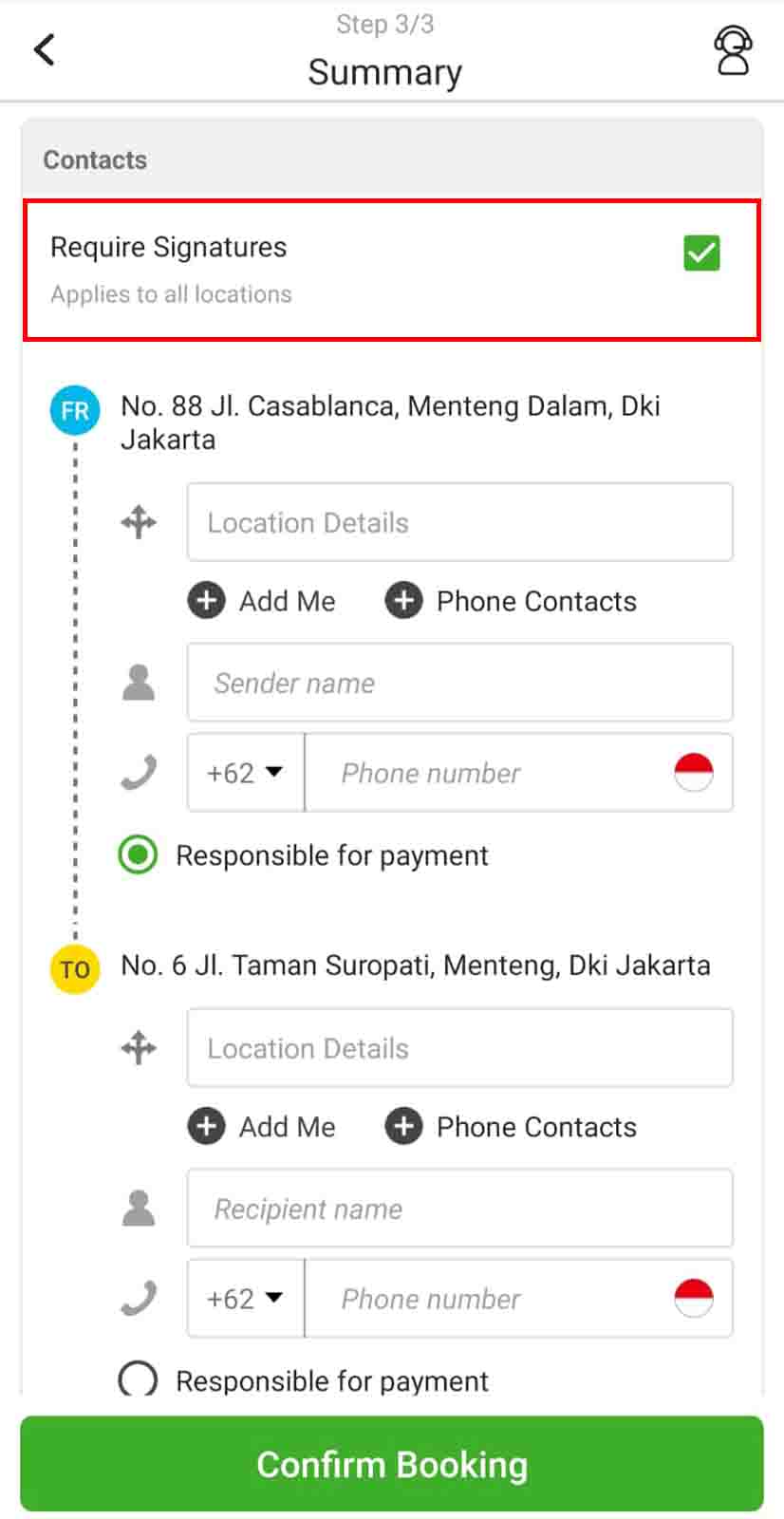784x1519 pixels.
Task: Click the FR pickup location marker
Action: point(74,410)
